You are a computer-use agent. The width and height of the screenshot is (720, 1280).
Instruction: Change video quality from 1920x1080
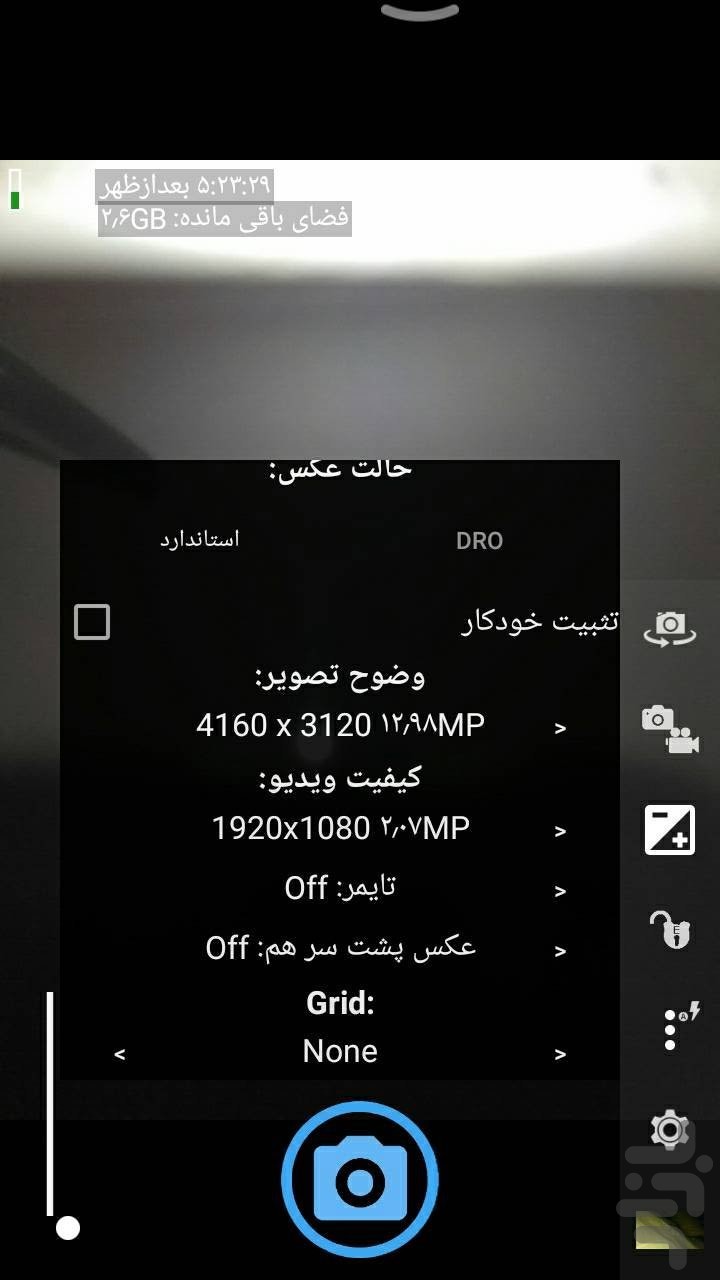click(x=560, y=831)
